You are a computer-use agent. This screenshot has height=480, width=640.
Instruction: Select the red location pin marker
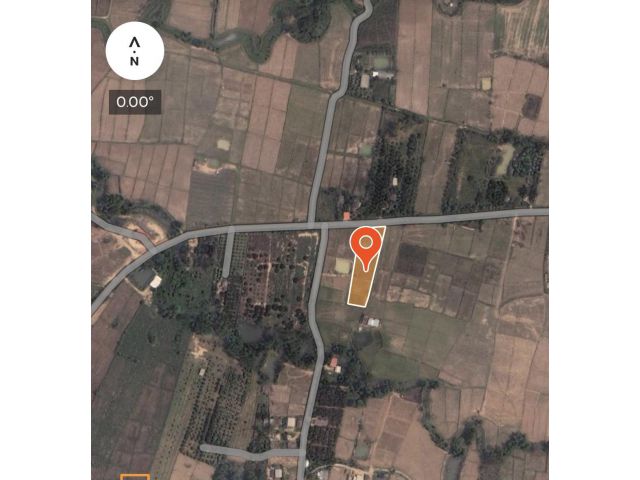pos(366,246)
